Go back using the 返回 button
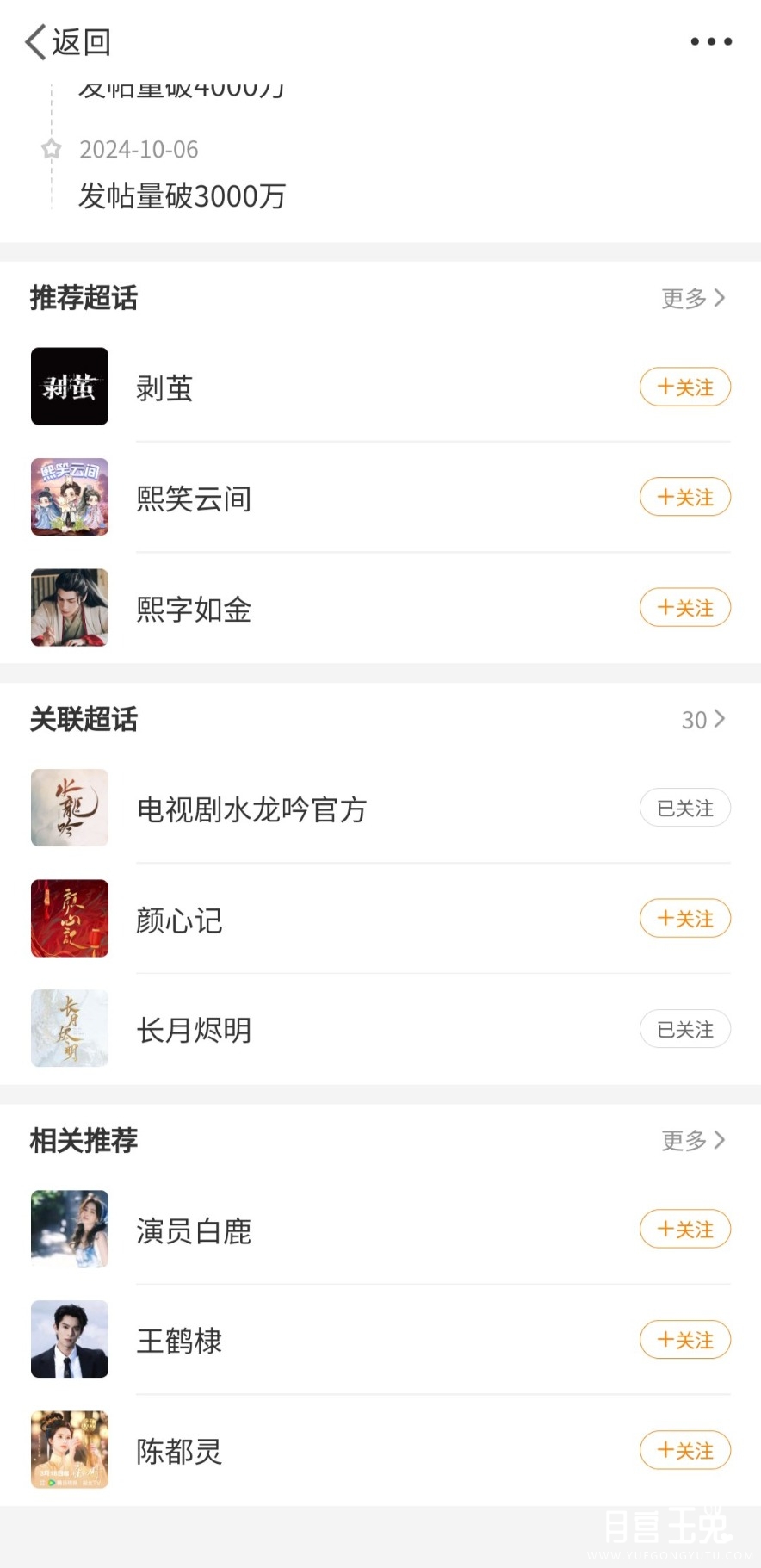Viewport: 761px width, 1568px height. [67, 41]
